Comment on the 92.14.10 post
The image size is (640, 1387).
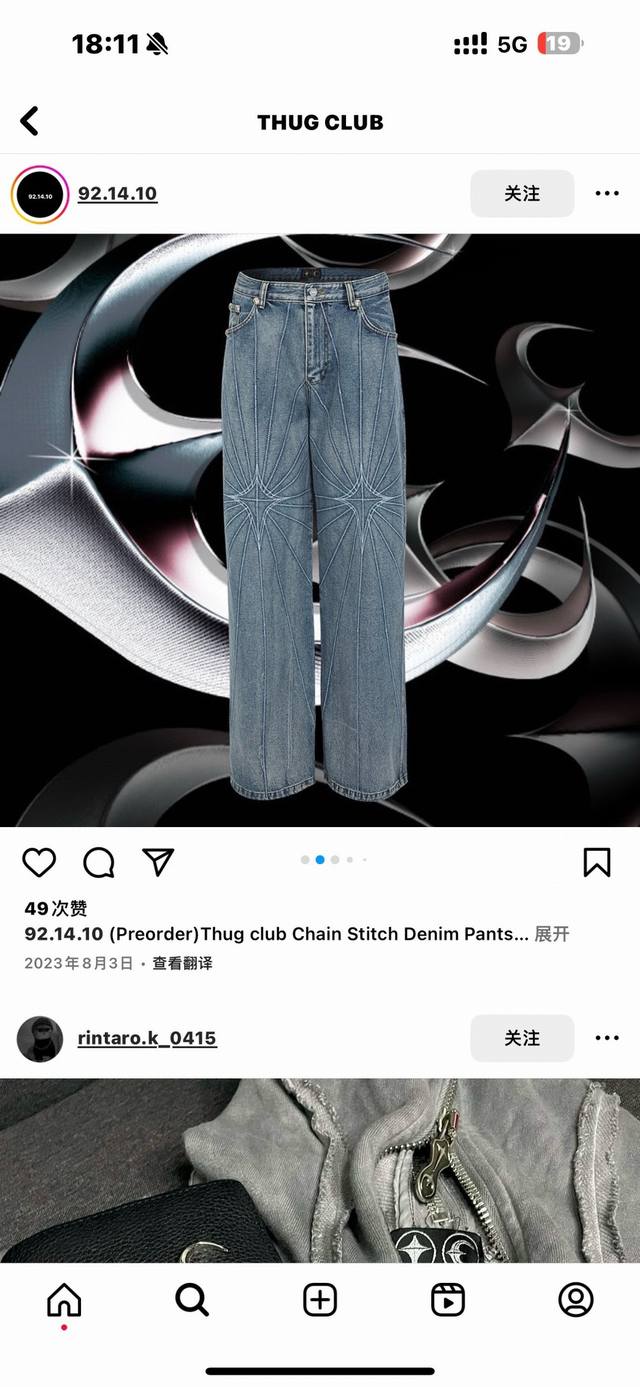coord(99,862)
